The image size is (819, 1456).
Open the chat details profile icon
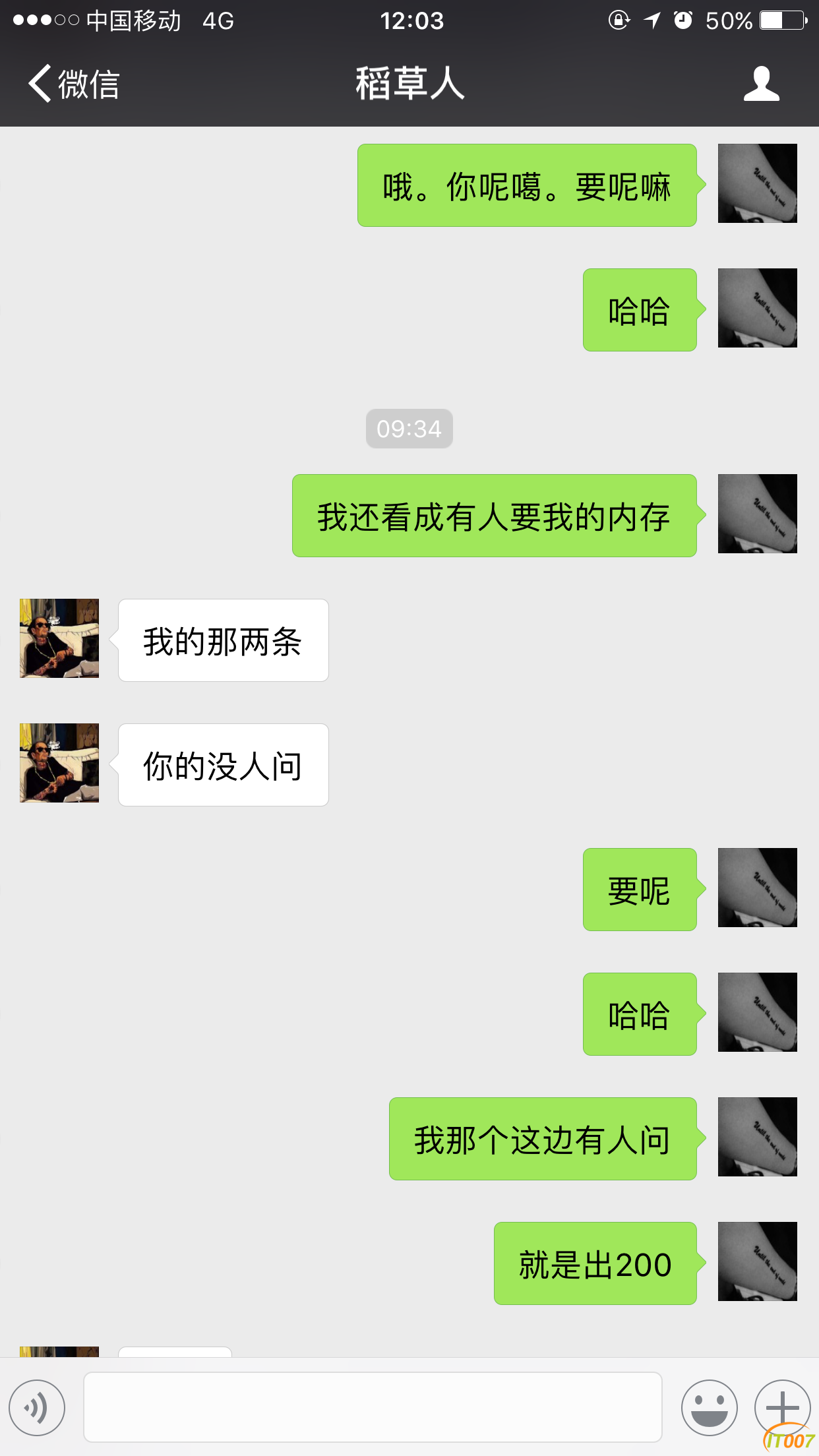pos(762,84)
